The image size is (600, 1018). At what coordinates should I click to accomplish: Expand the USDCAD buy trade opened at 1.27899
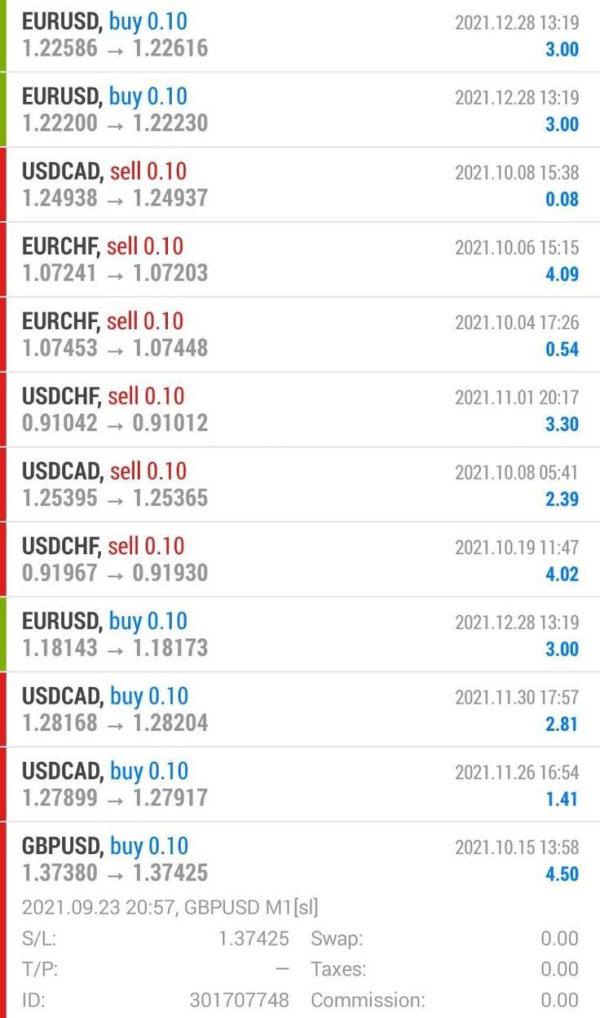(300, 785)
